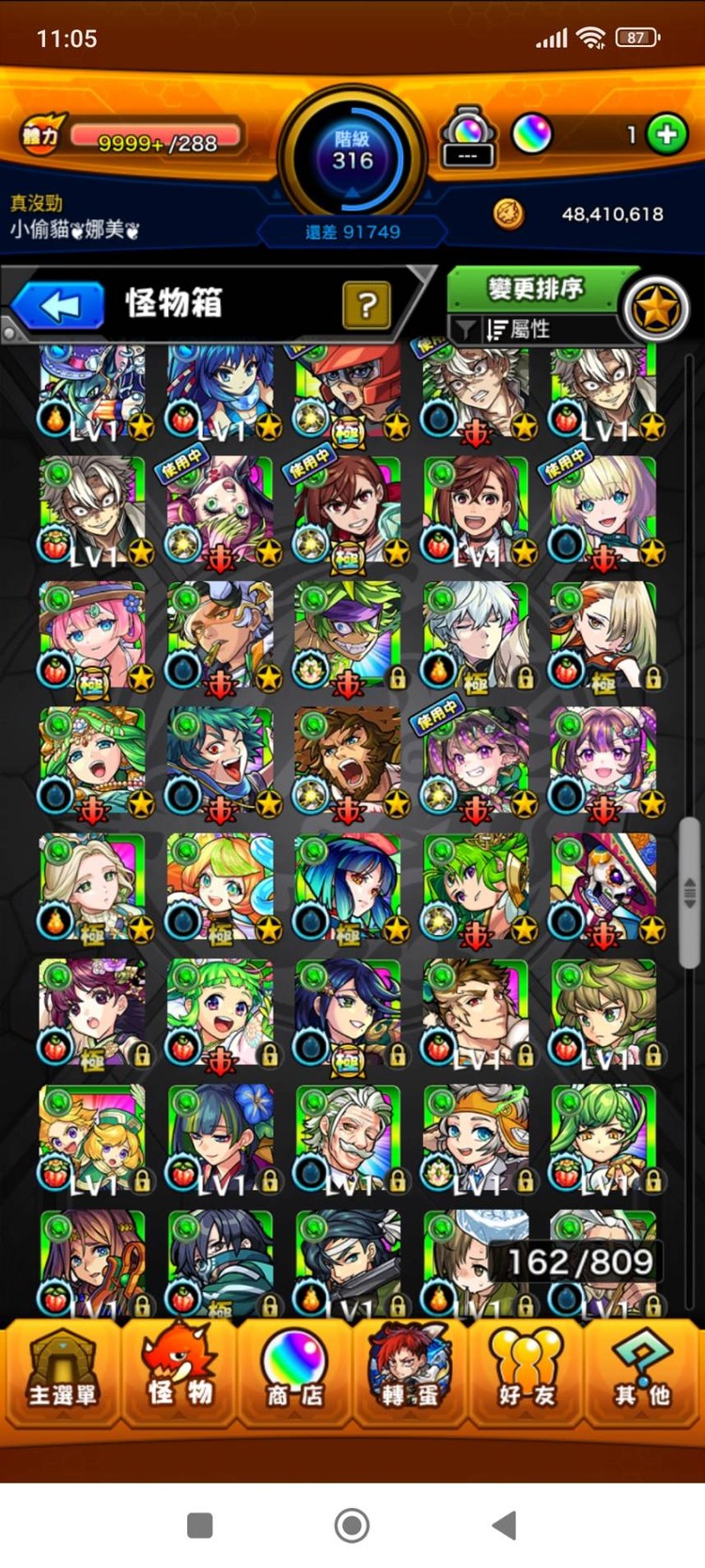Open the 其他 others tab
This screenshot has width=705, height=1568.
coord(643,1373)
